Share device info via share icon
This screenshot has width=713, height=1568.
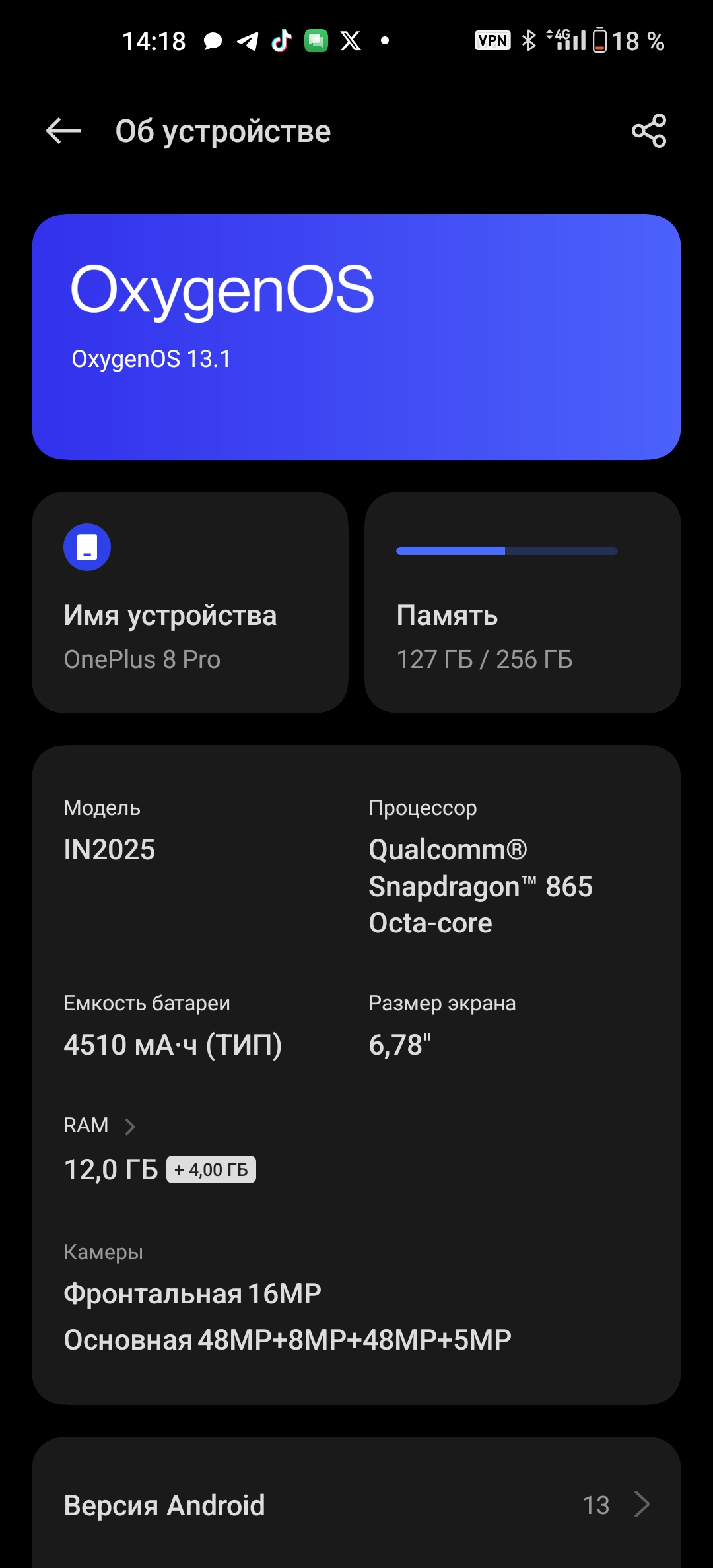pos(649,131)
